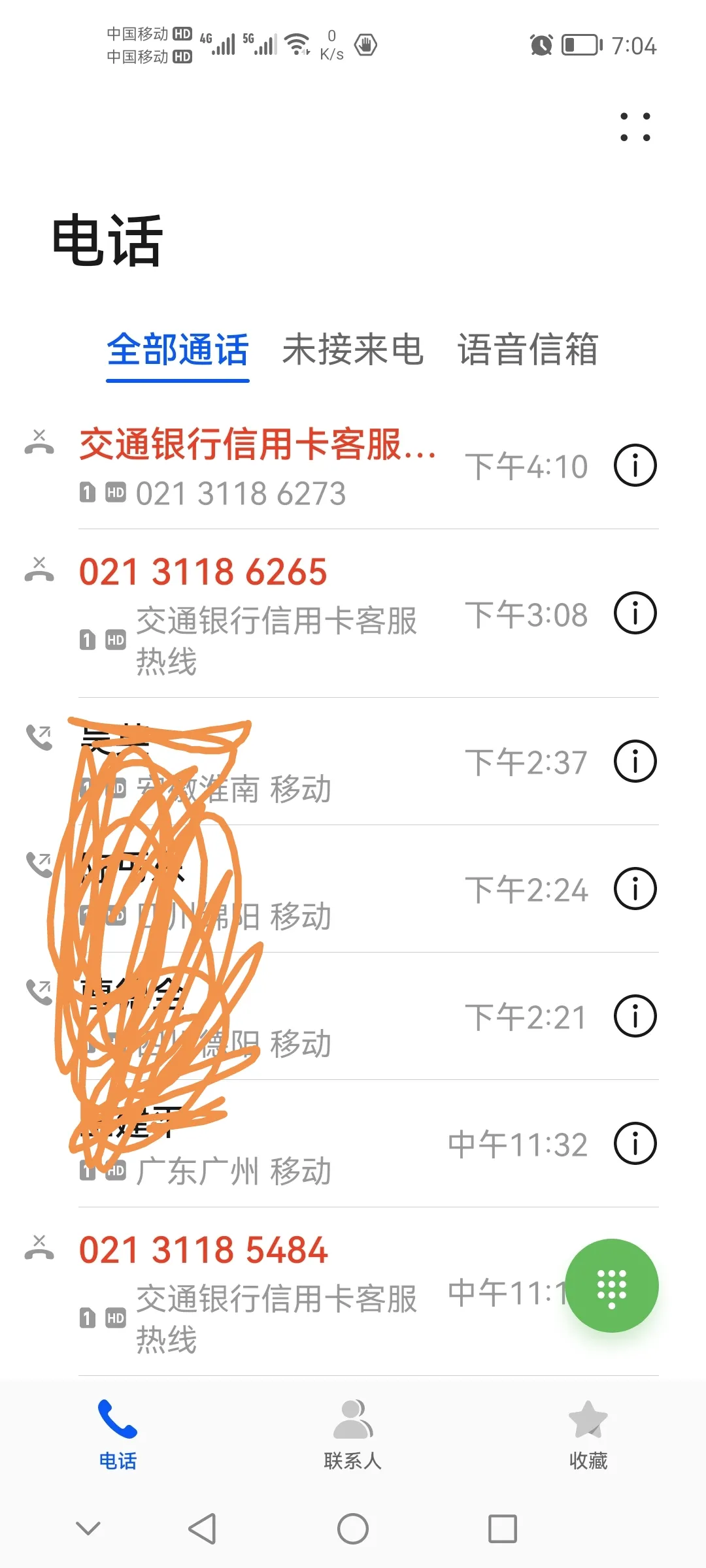706x1568 pixels.
Task: View info for the 下午3:08 call
Action: [635, 613]
